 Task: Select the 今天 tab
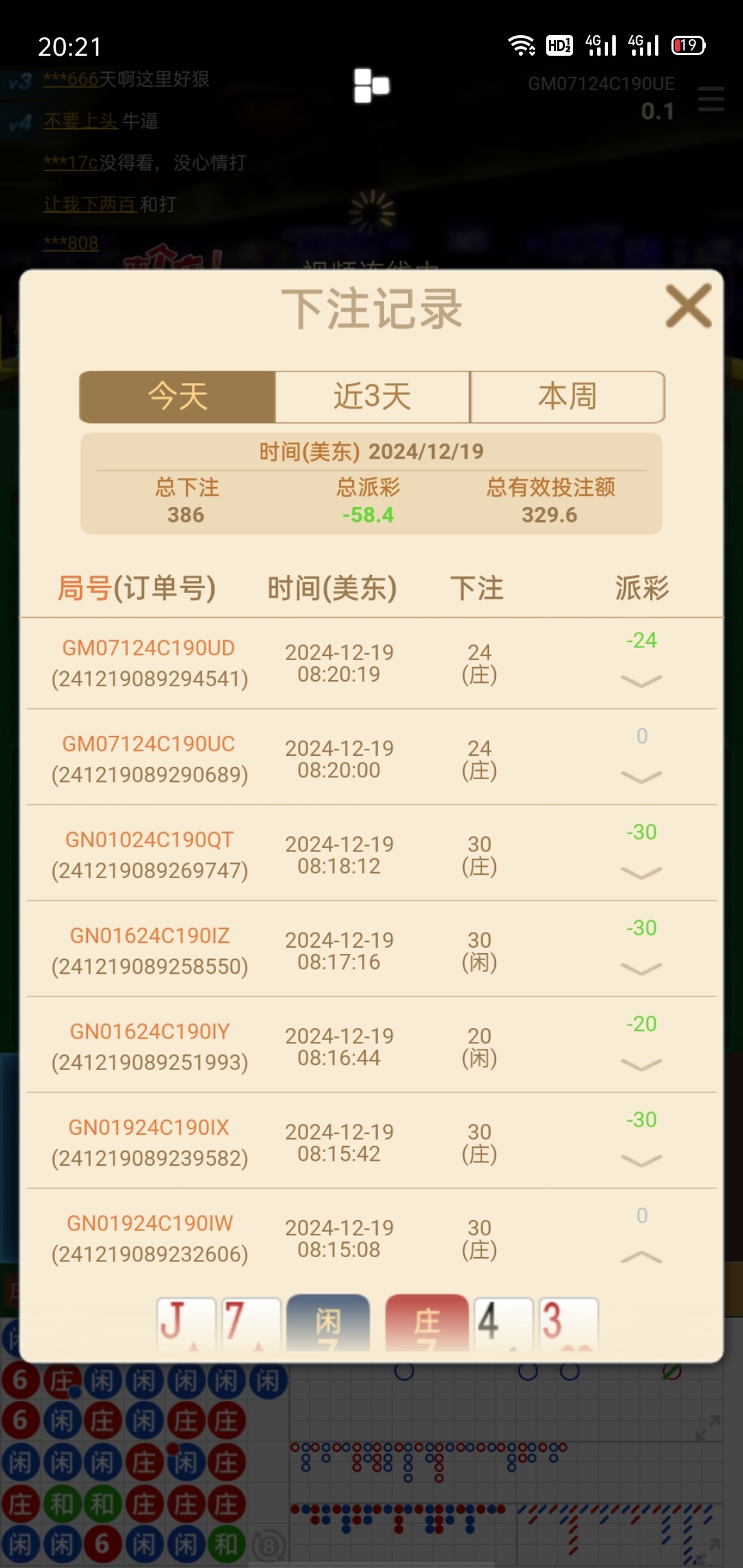tap(177, 397)
